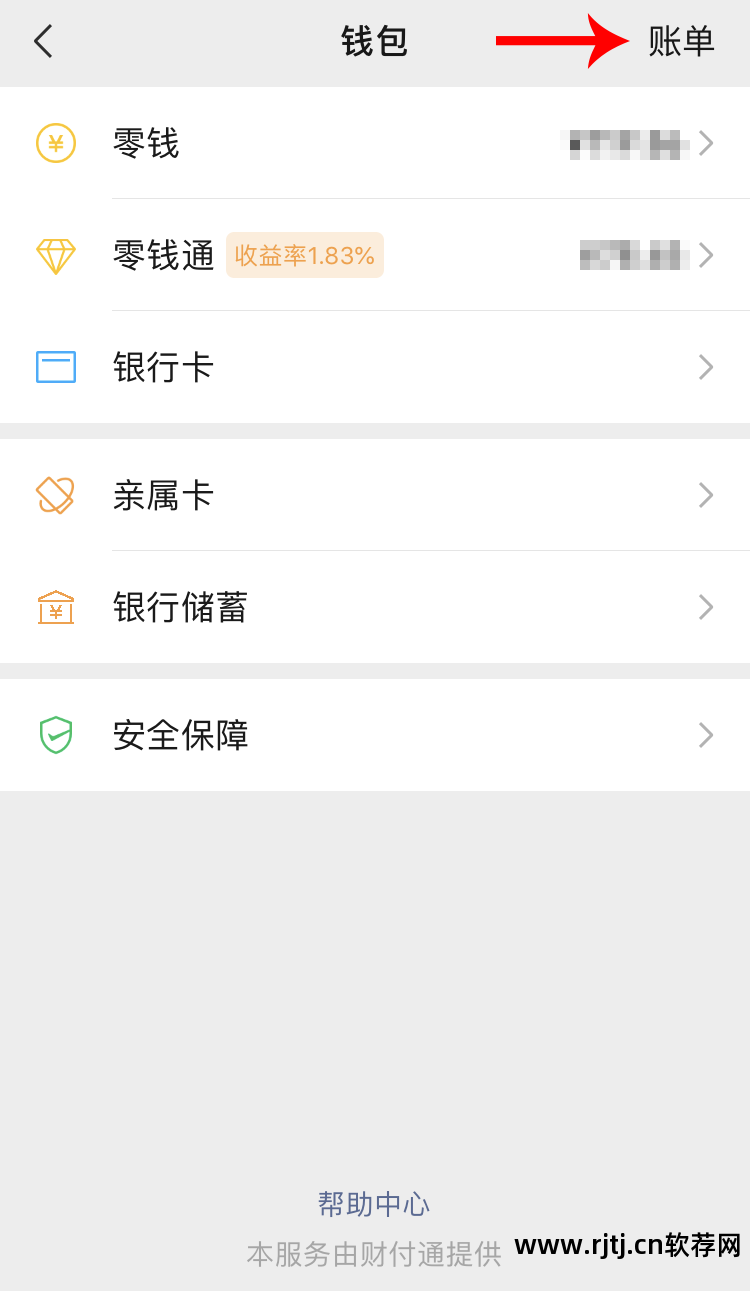The height and width of the screenshot is (1291, 750).
Task: Expand the 亲属卡 row chevron
Action: point(706,495)
